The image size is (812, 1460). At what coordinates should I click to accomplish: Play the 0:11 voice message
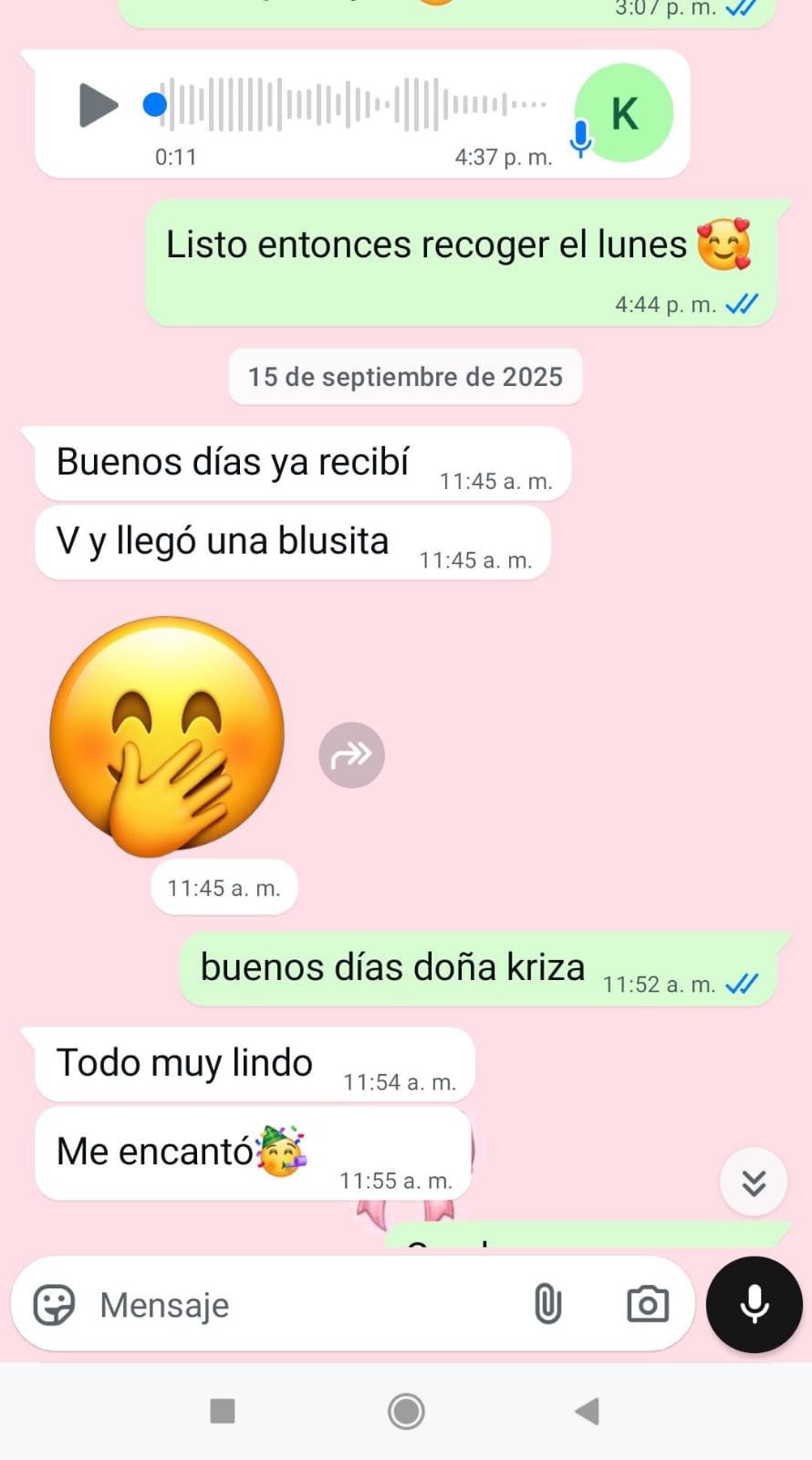click(x=99, y=105)
